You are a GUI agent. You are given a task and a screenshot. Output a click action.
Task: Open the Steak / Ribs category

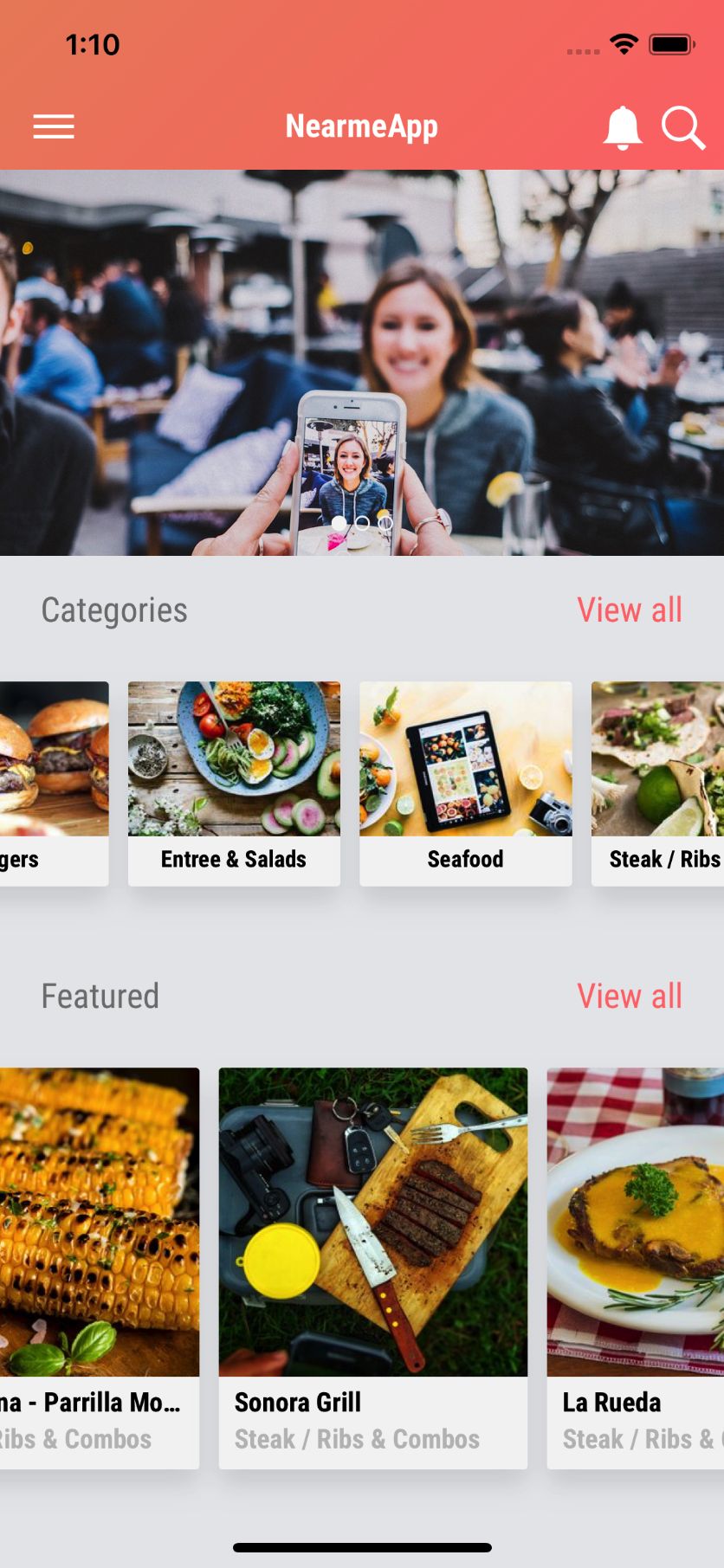point(658,783)
